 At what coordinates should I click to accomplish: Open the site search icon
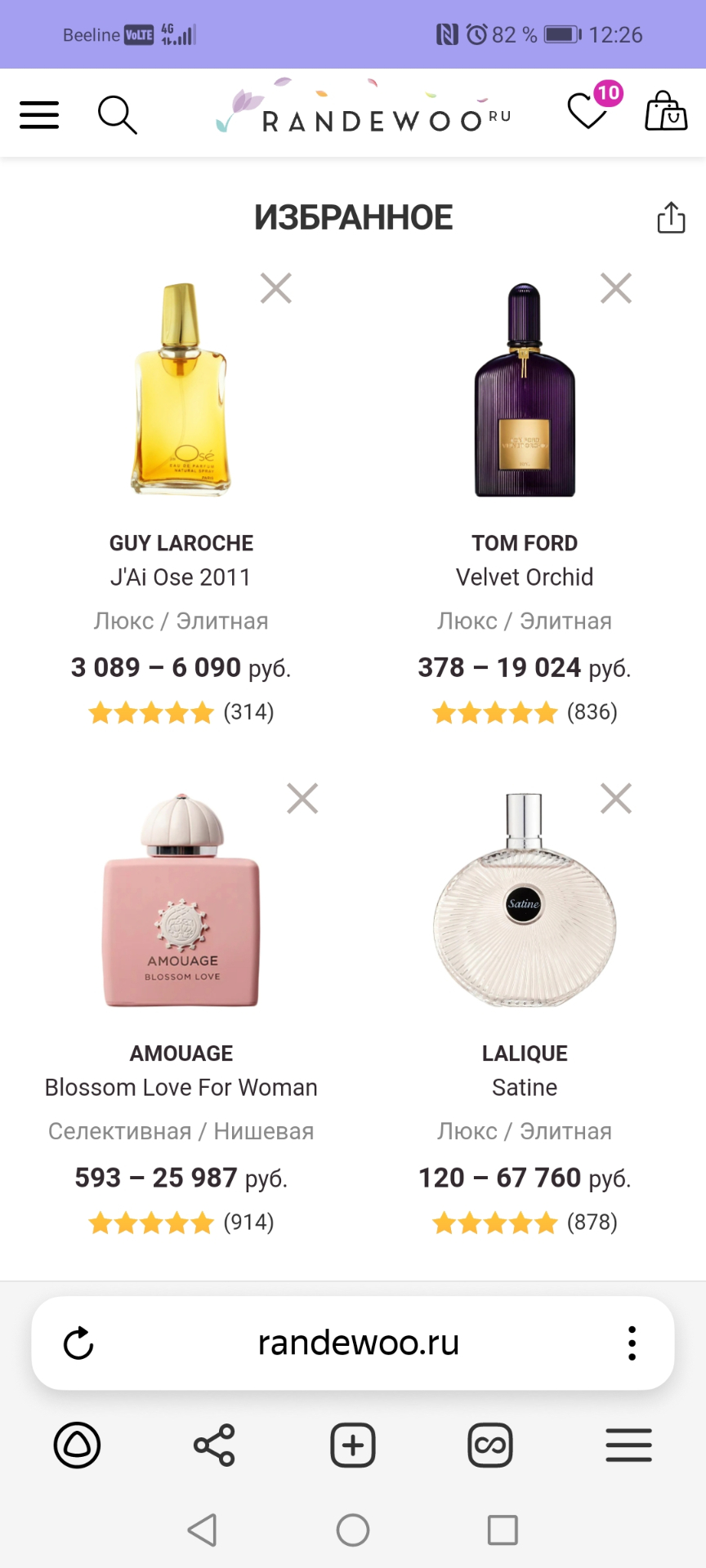(117, 115)
